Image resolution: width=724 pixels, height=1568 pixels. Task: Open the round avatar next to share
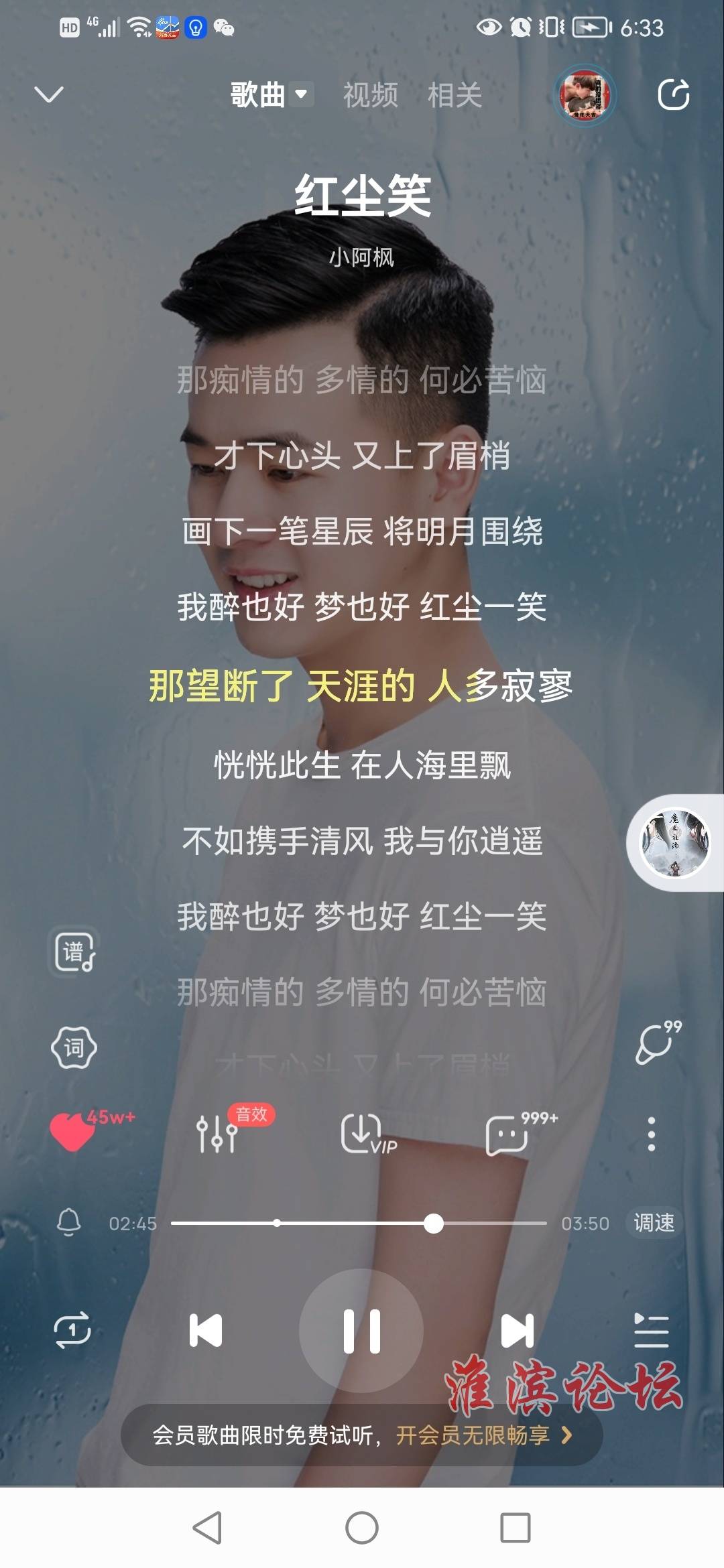tap(585, 96)
